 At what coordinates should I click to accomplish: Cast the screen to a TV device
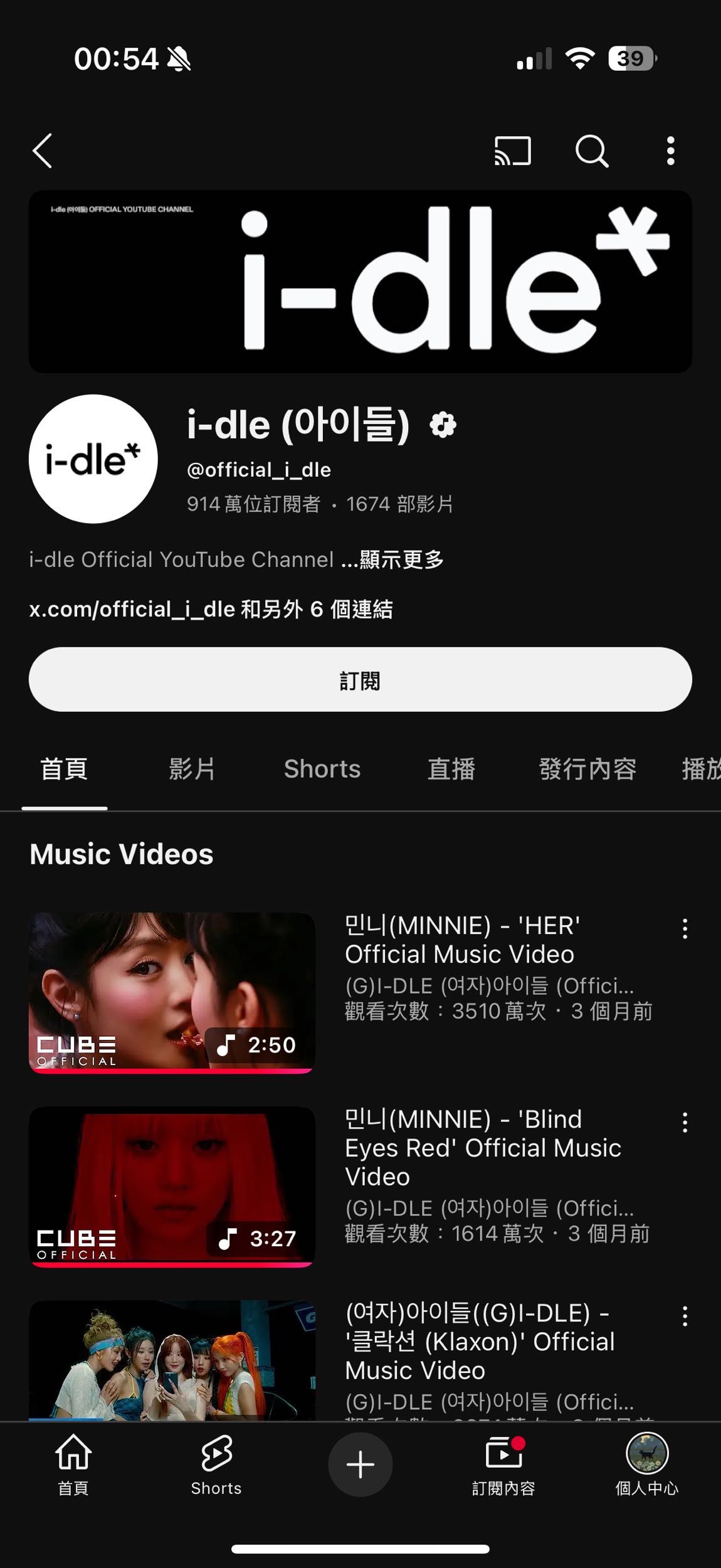pyautogui.click(x=512, y=151)
